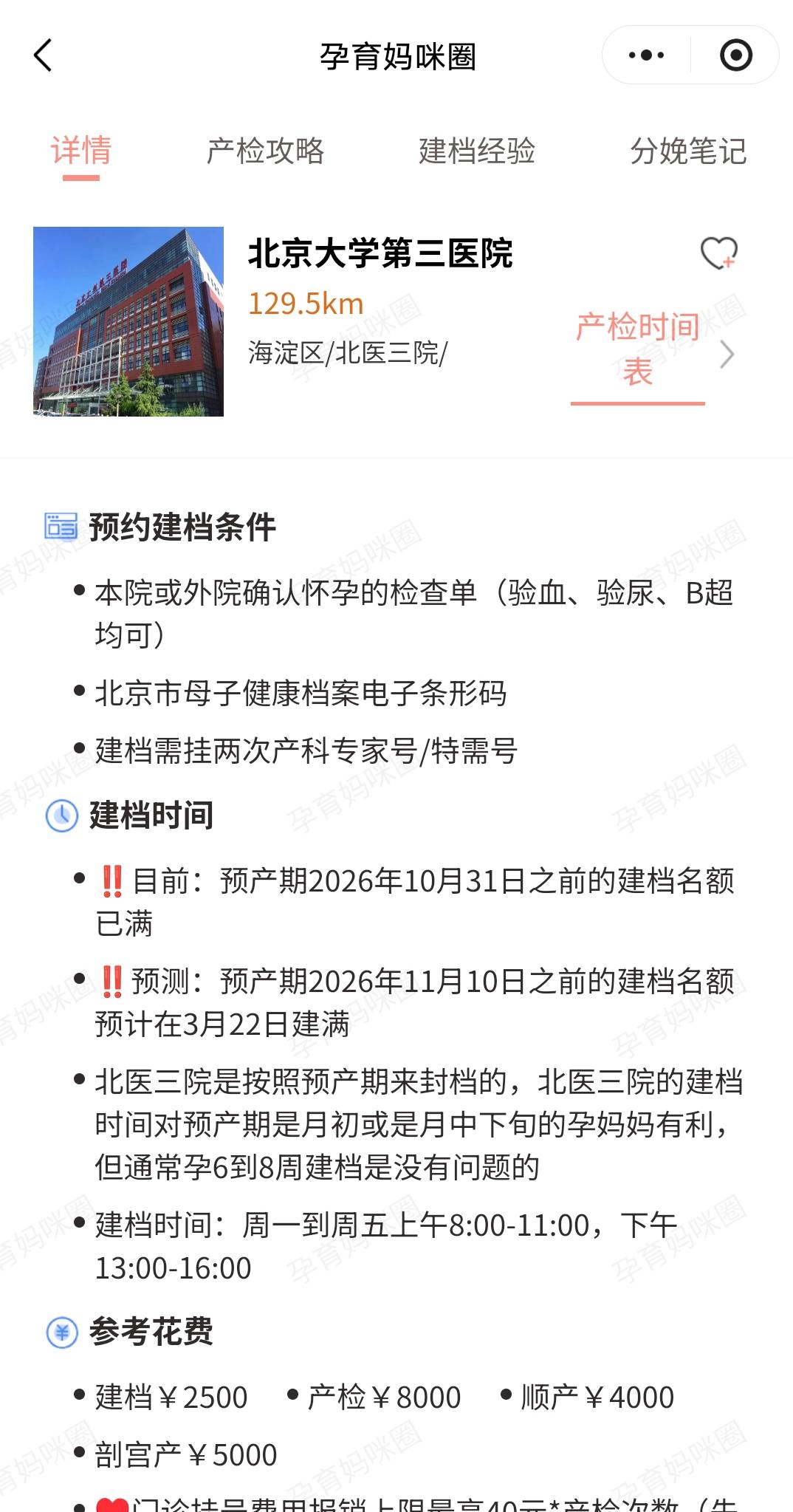Tap the clock icon beside 建档时间

click(x=59, y=816)
